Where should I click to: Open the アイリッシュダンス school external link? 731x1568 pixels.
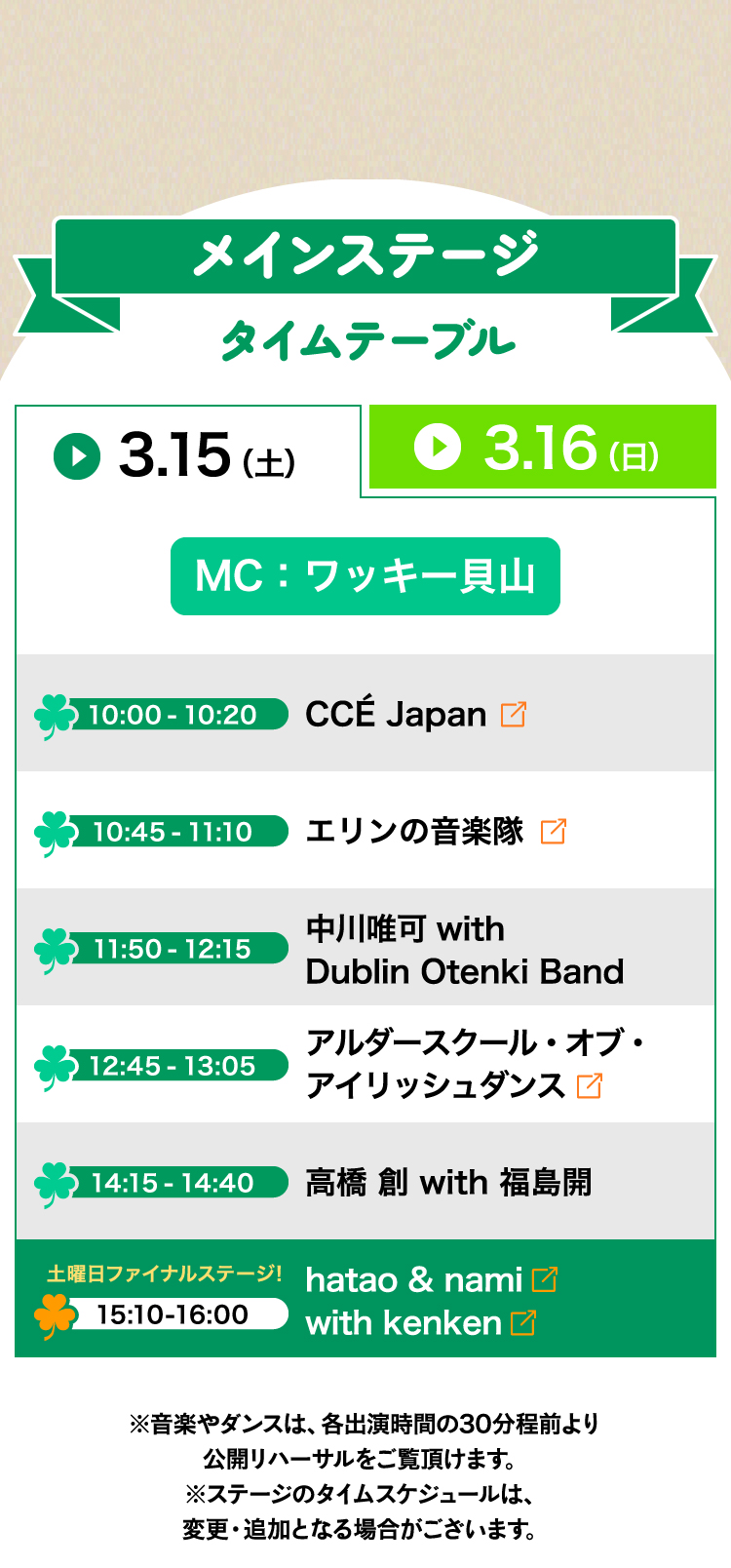pyautogui.click(x=590, y=1085)
